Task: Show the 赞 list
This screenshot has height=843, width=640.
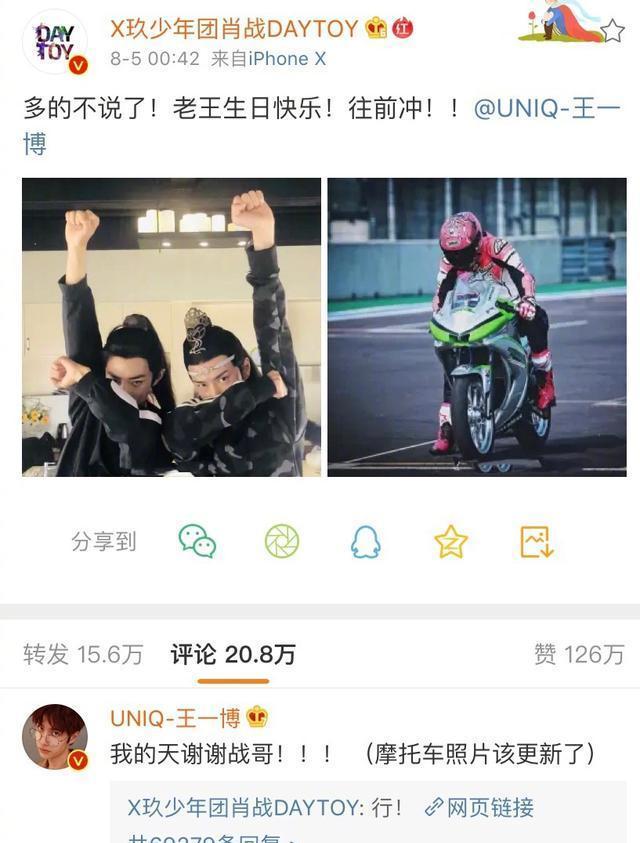Action: 578,654
